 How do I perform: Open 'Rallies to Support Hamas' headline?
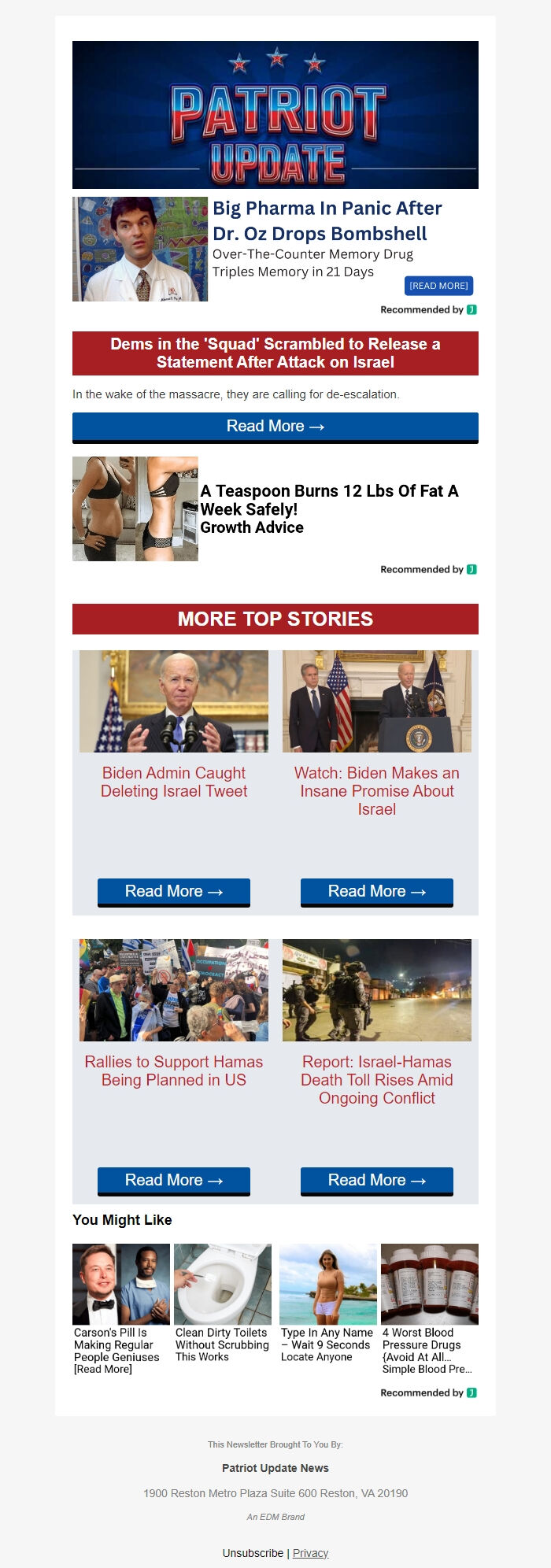click(x=173, y=1071)
